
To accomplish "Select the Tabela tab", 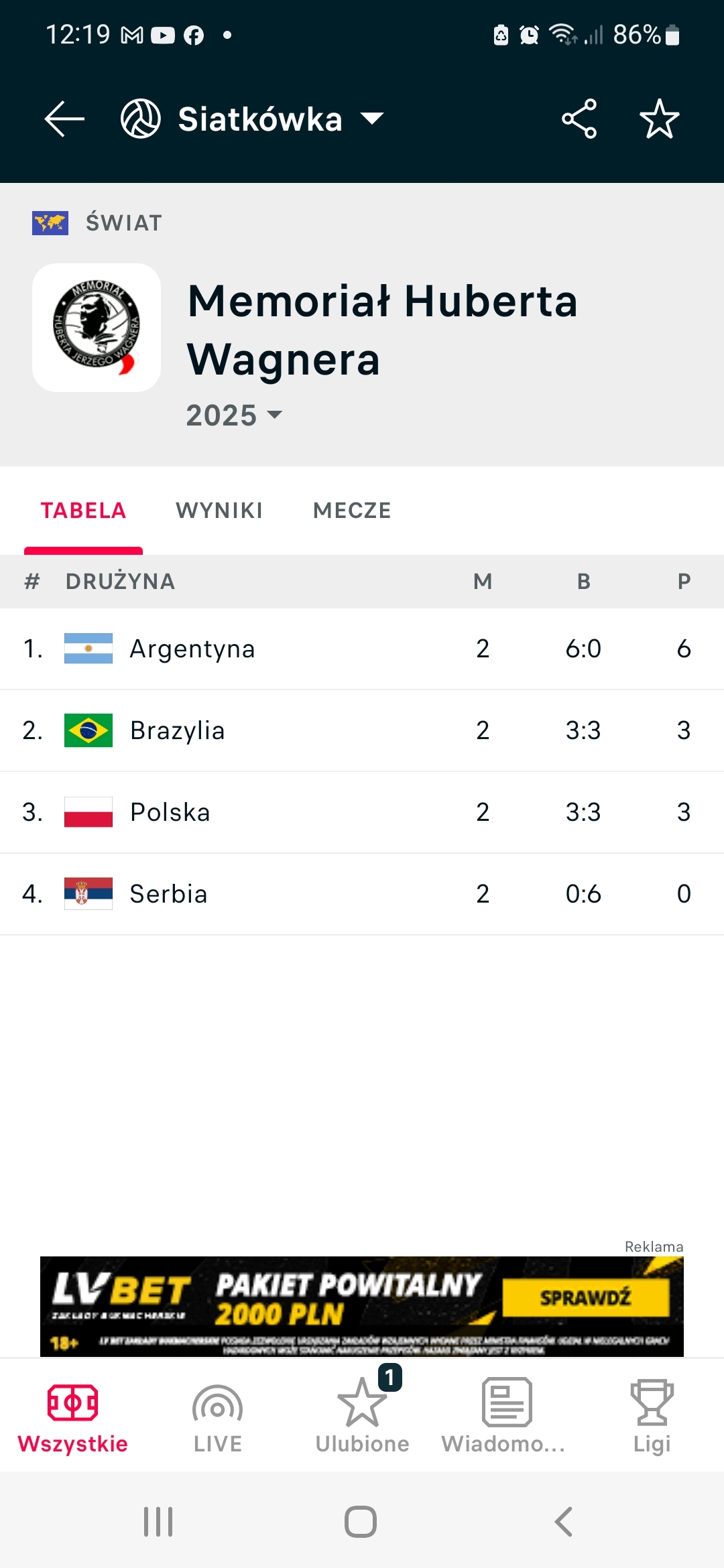I will [x=83, y=511].
